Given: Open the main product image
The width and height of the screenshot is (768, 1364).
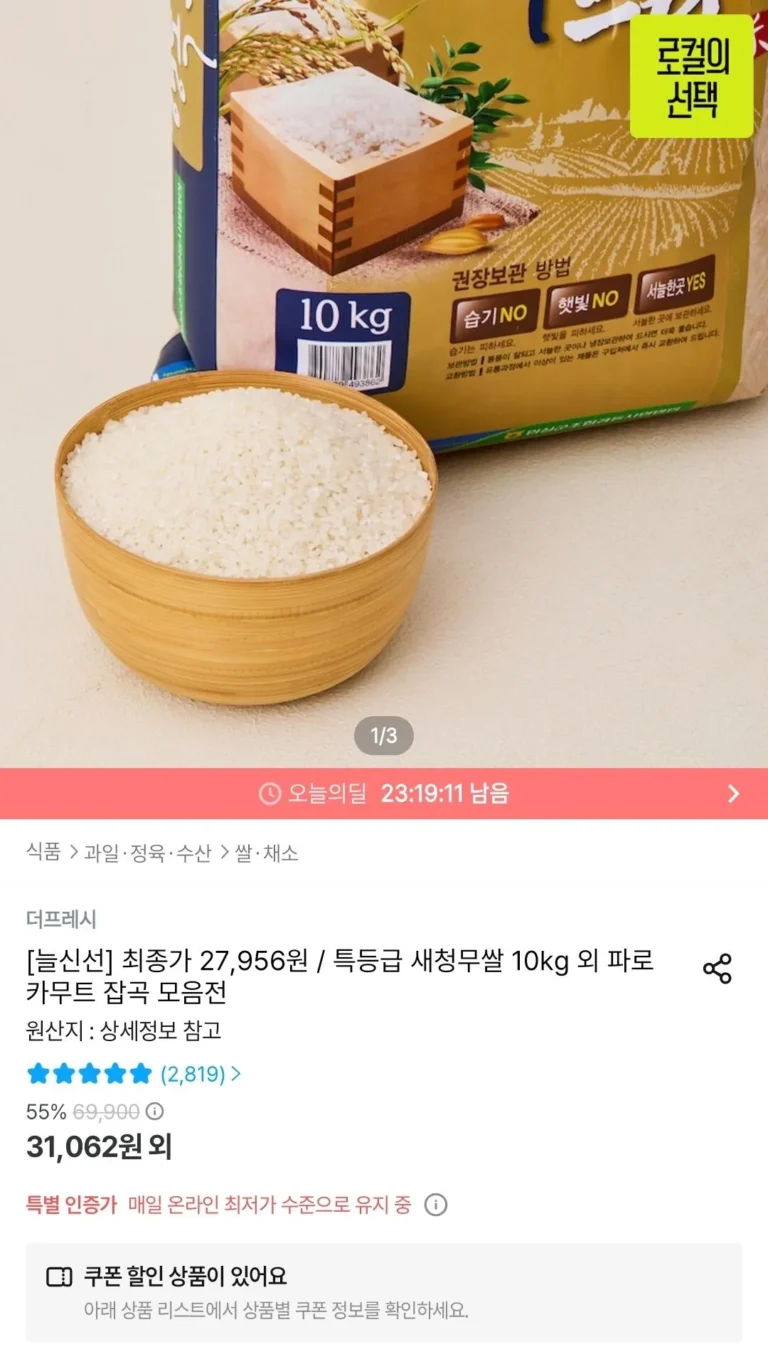Looking at the screenshot, I should click(384, 384).
